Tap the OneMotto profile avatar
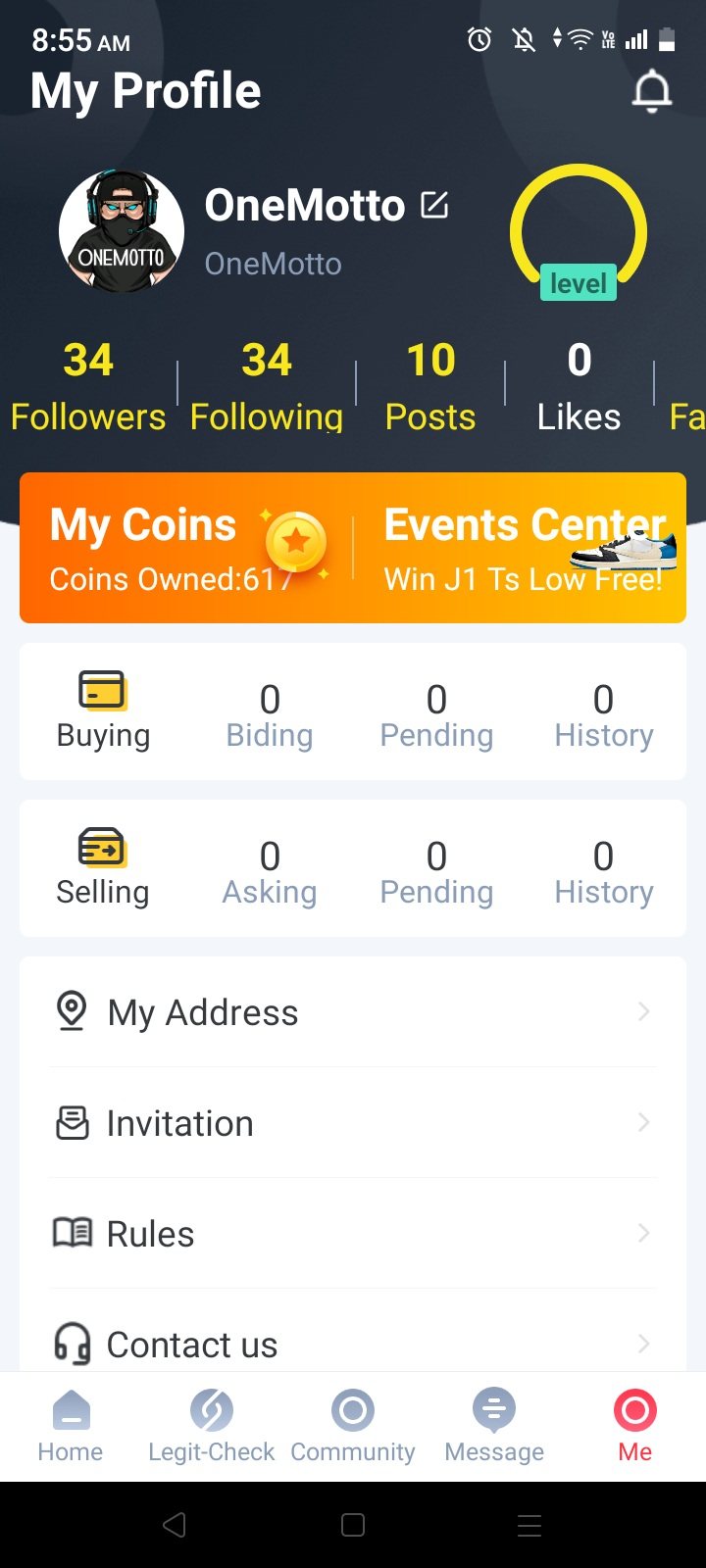Screen dimensions: 706x1568 click(x=122, y=232)
